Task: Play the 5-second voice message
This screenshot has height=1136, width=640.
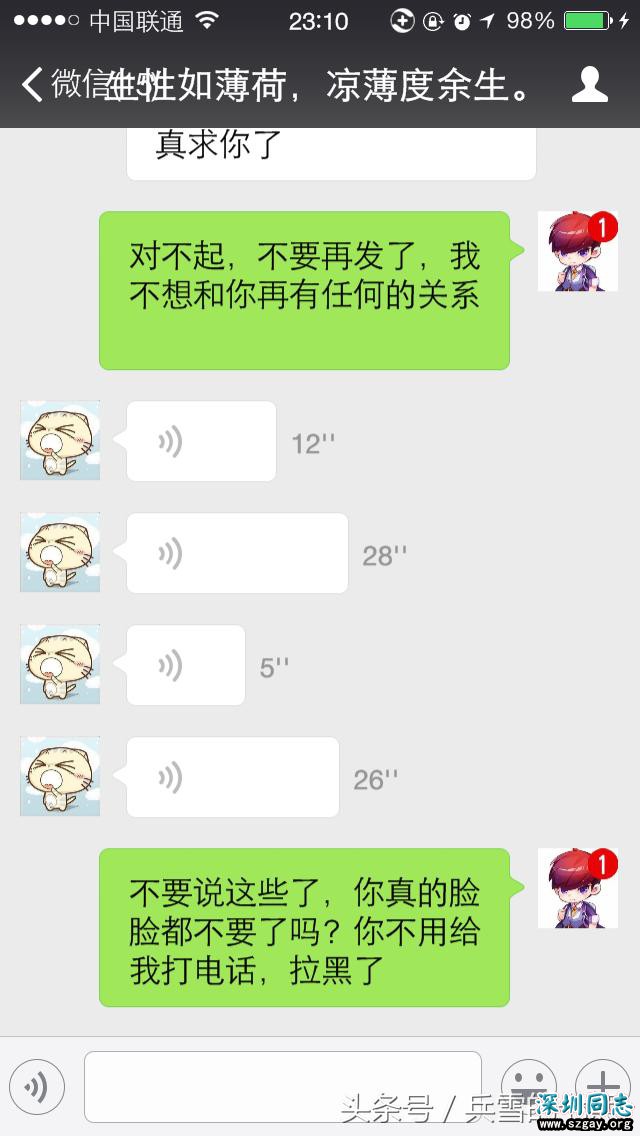Action: pyautogui.click(x=185, y=665)
